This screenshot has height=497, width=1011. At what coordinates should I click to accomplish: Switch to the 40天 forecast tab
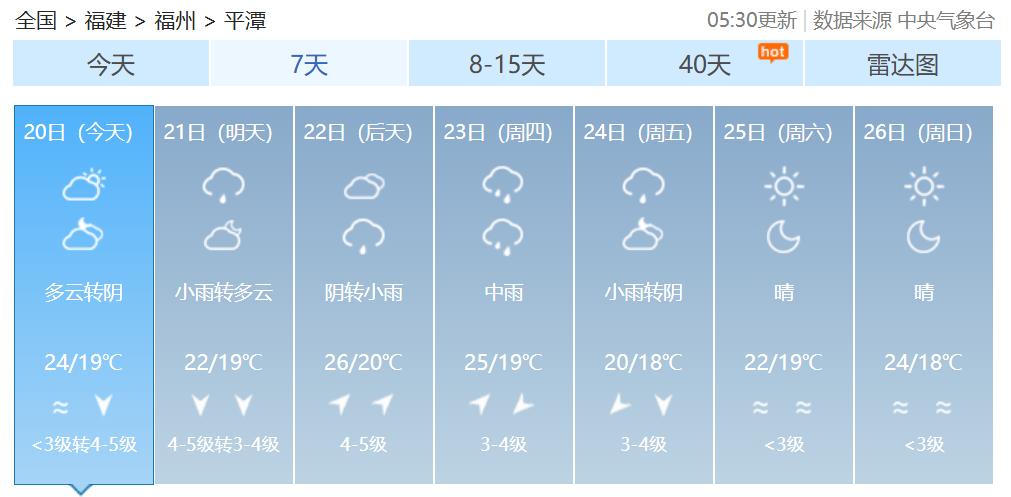pos(705,65)
